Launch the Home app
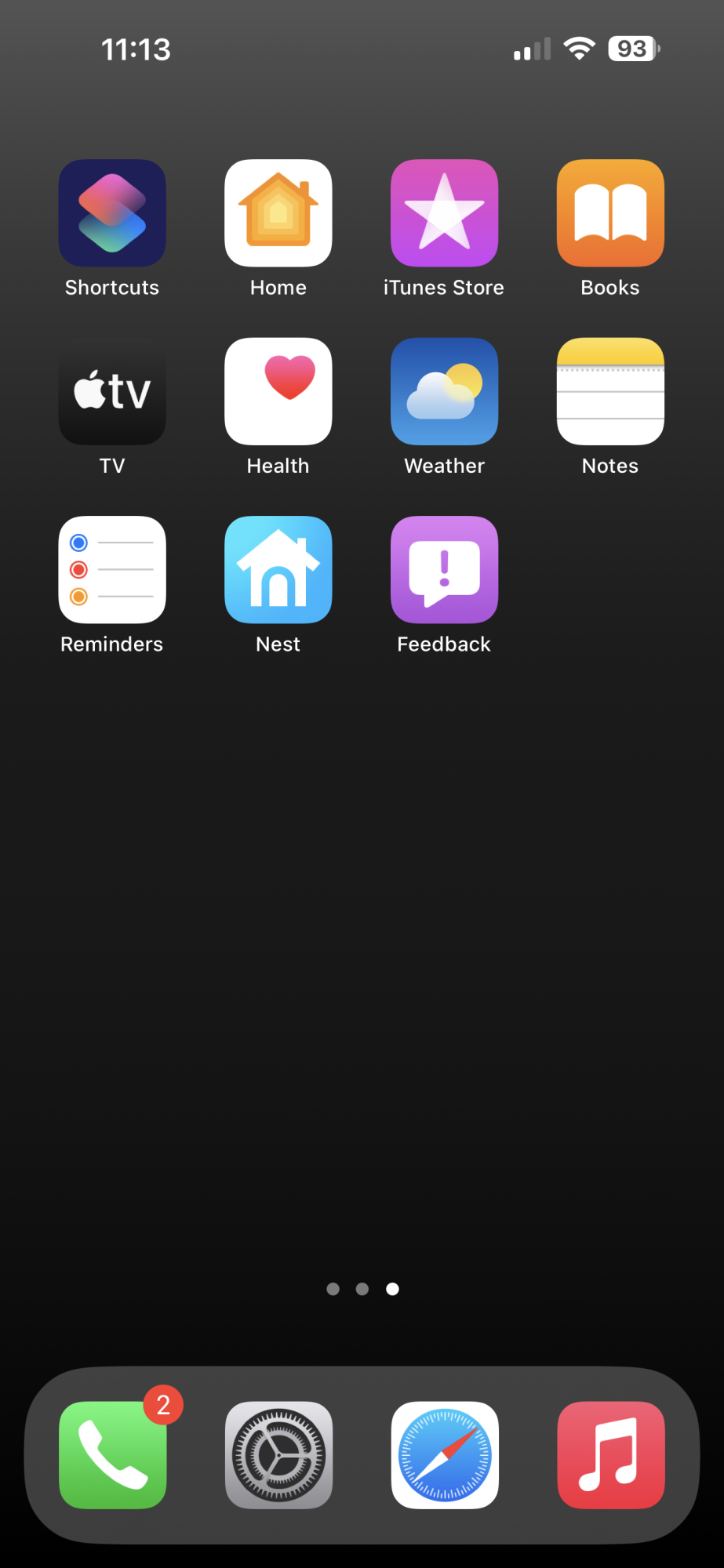724x1568 pixels. (x=278, y=213)
